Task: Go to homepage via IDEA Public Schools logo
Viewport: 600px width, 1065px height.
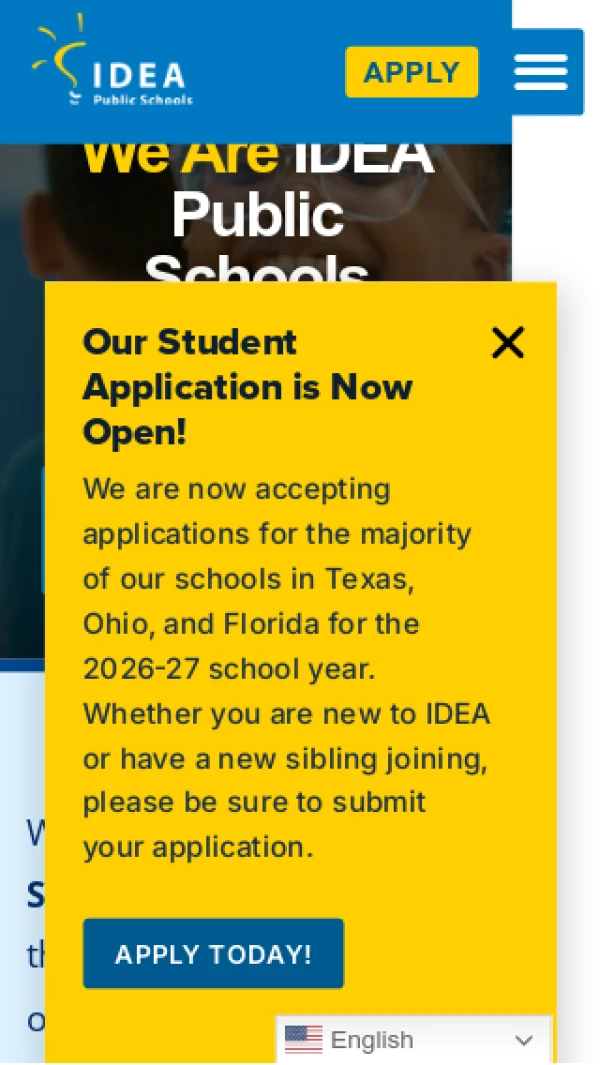Action: coord(112,62)
